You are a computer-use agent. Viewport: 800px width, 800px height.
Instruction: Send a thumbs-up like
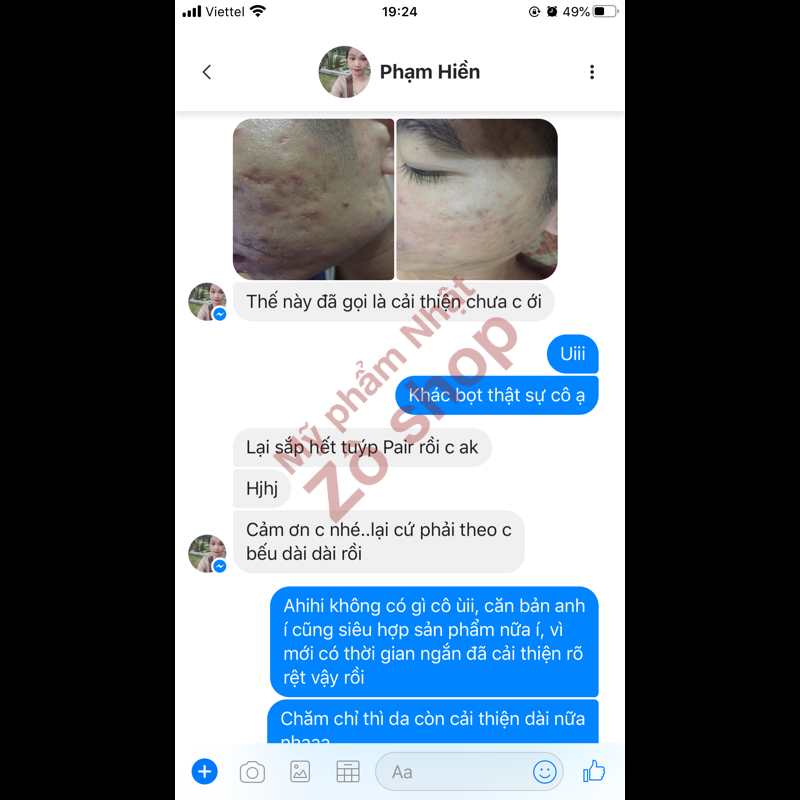(595, 770)
